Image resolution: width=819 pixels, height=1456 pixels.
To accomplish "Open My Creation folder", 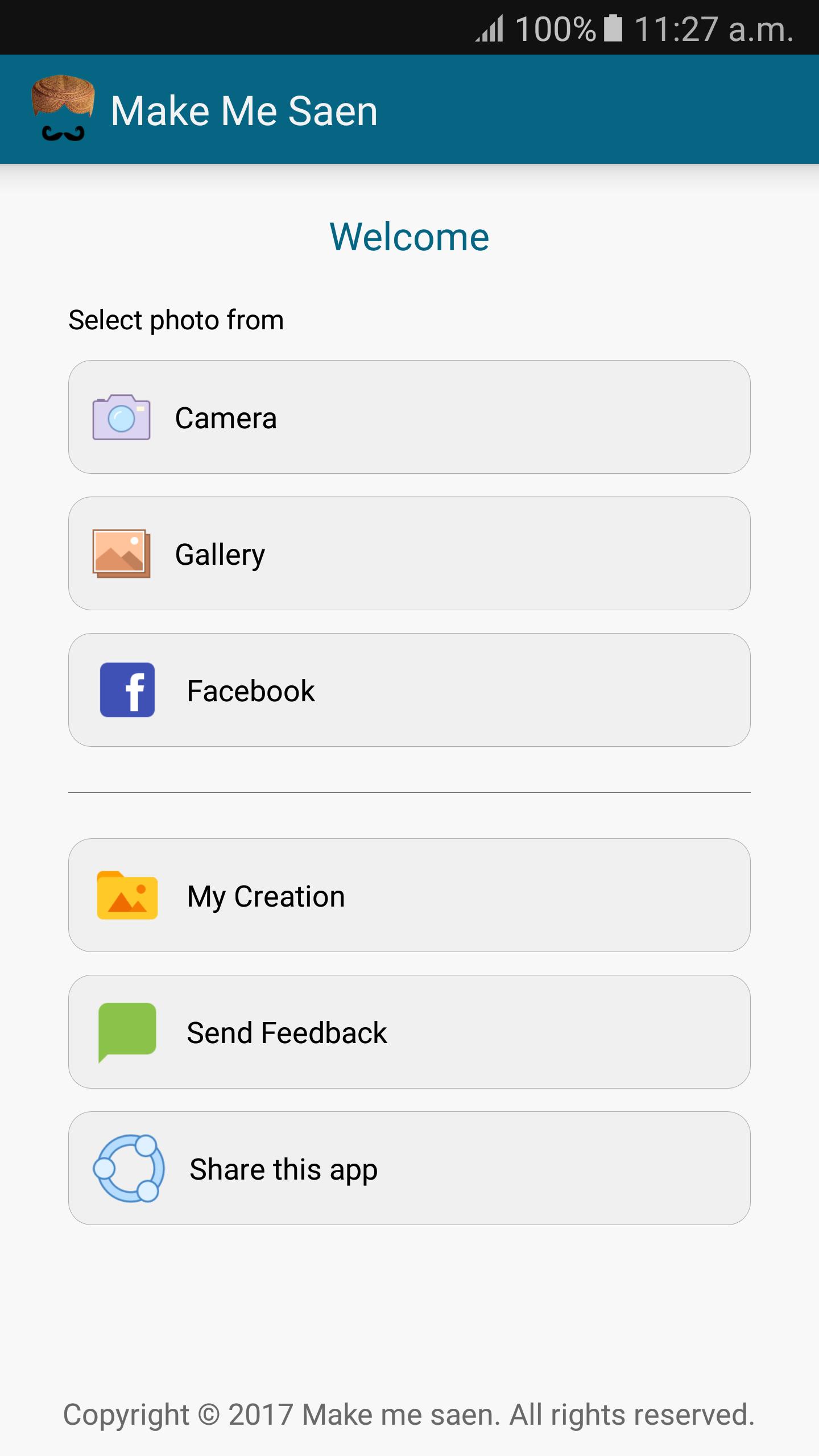I will click(409, 895).
